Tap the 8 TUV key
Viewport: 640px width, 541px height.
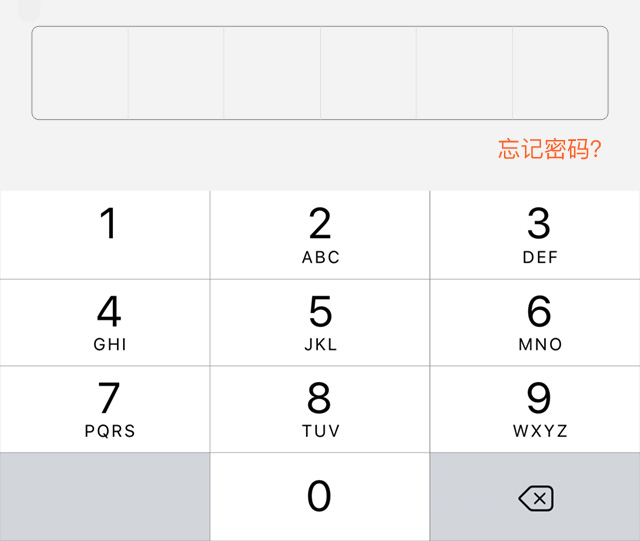[x=320, y=409]
